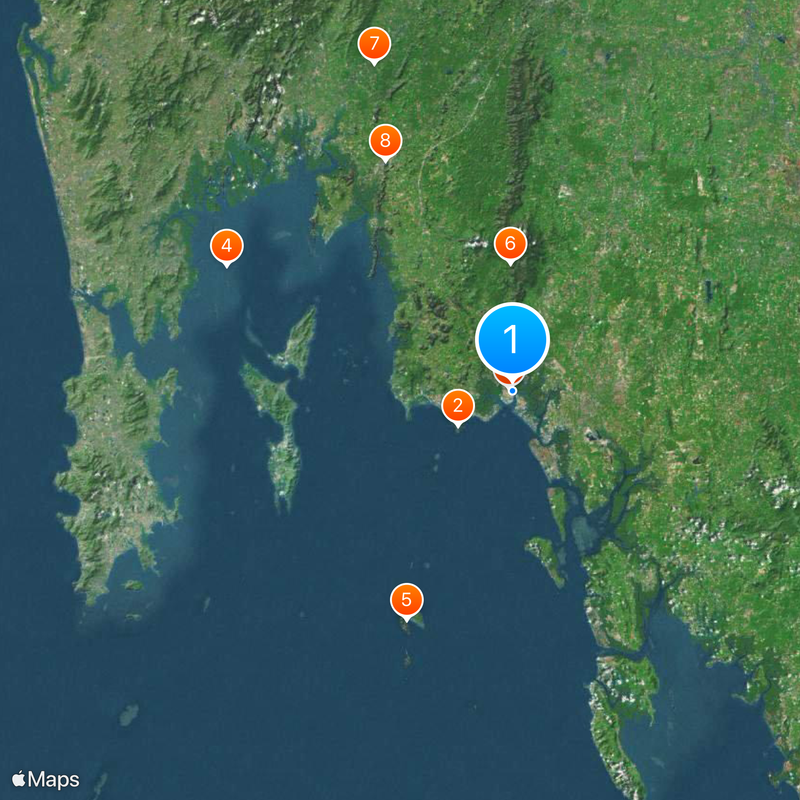Tap map pin number 2
The height and width of the screenshot is (800, 800).
click(458, 406)
